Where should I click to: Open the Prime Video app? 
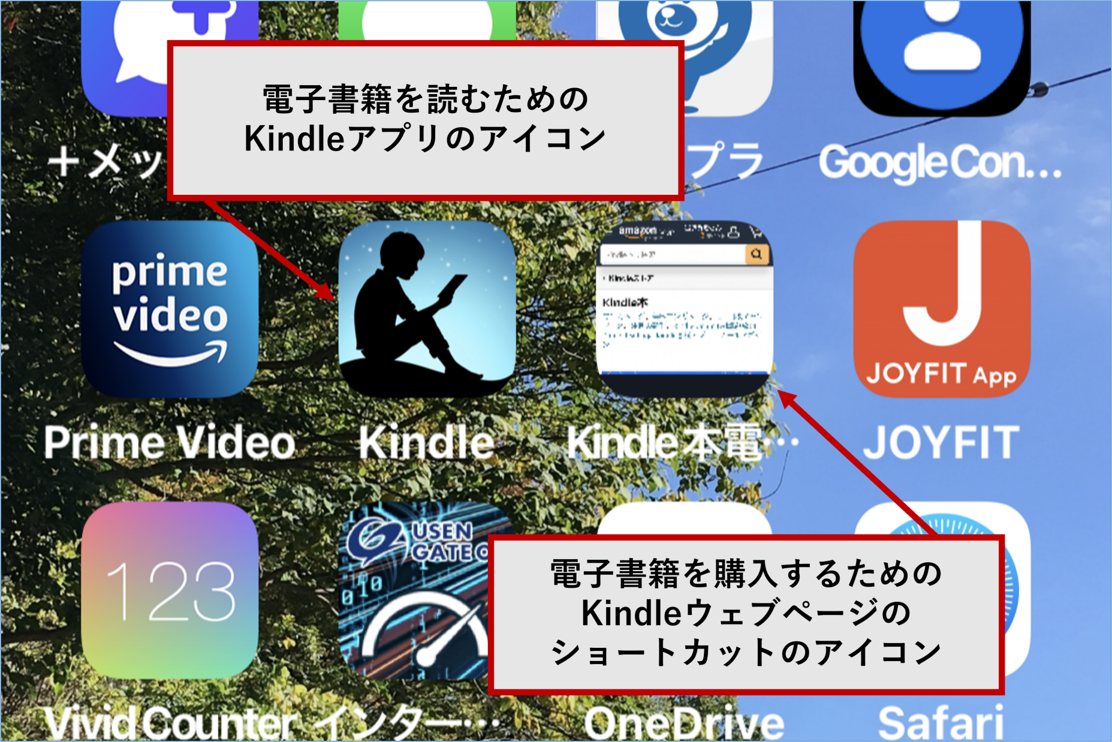point(170,309)
